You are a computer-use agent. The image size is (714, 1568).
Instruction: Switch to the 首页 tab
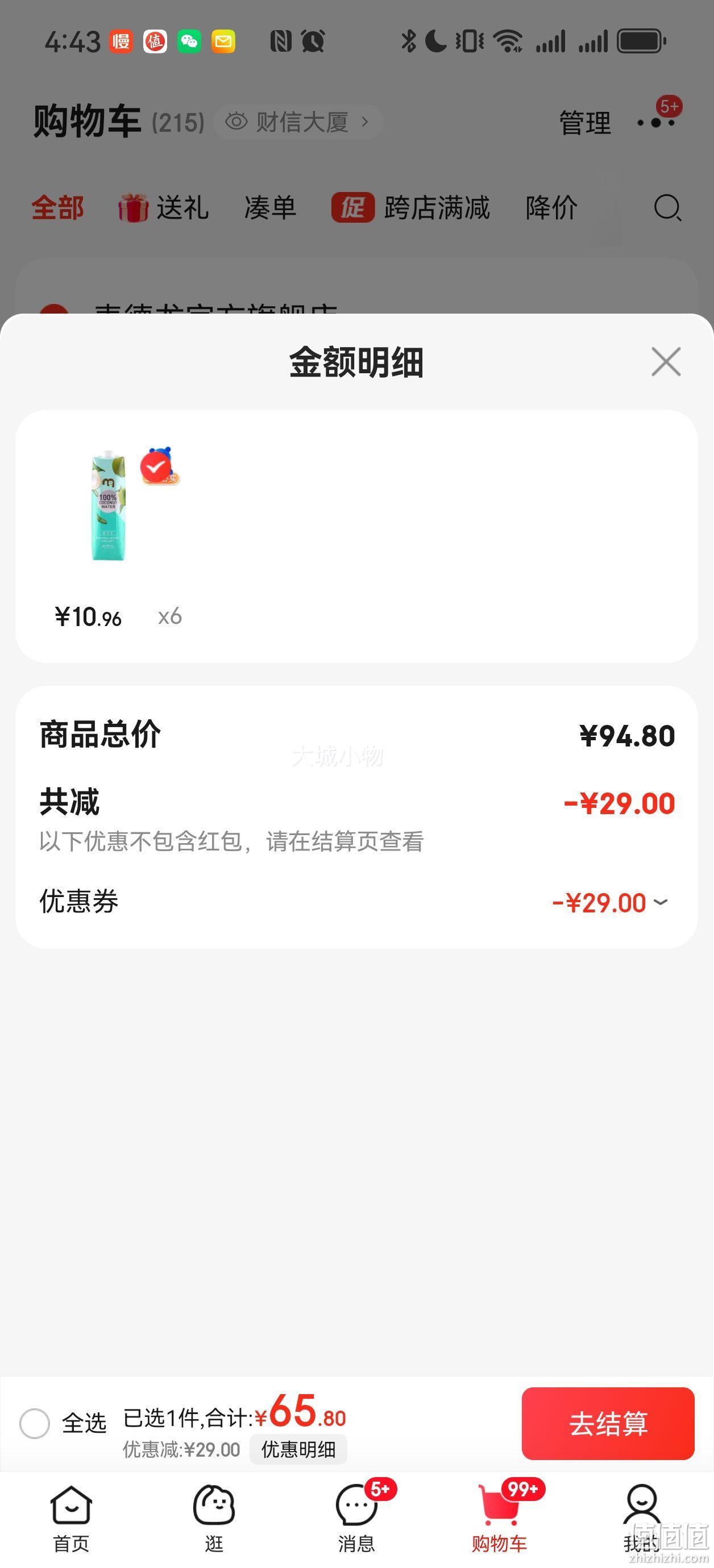[71, 1517]
